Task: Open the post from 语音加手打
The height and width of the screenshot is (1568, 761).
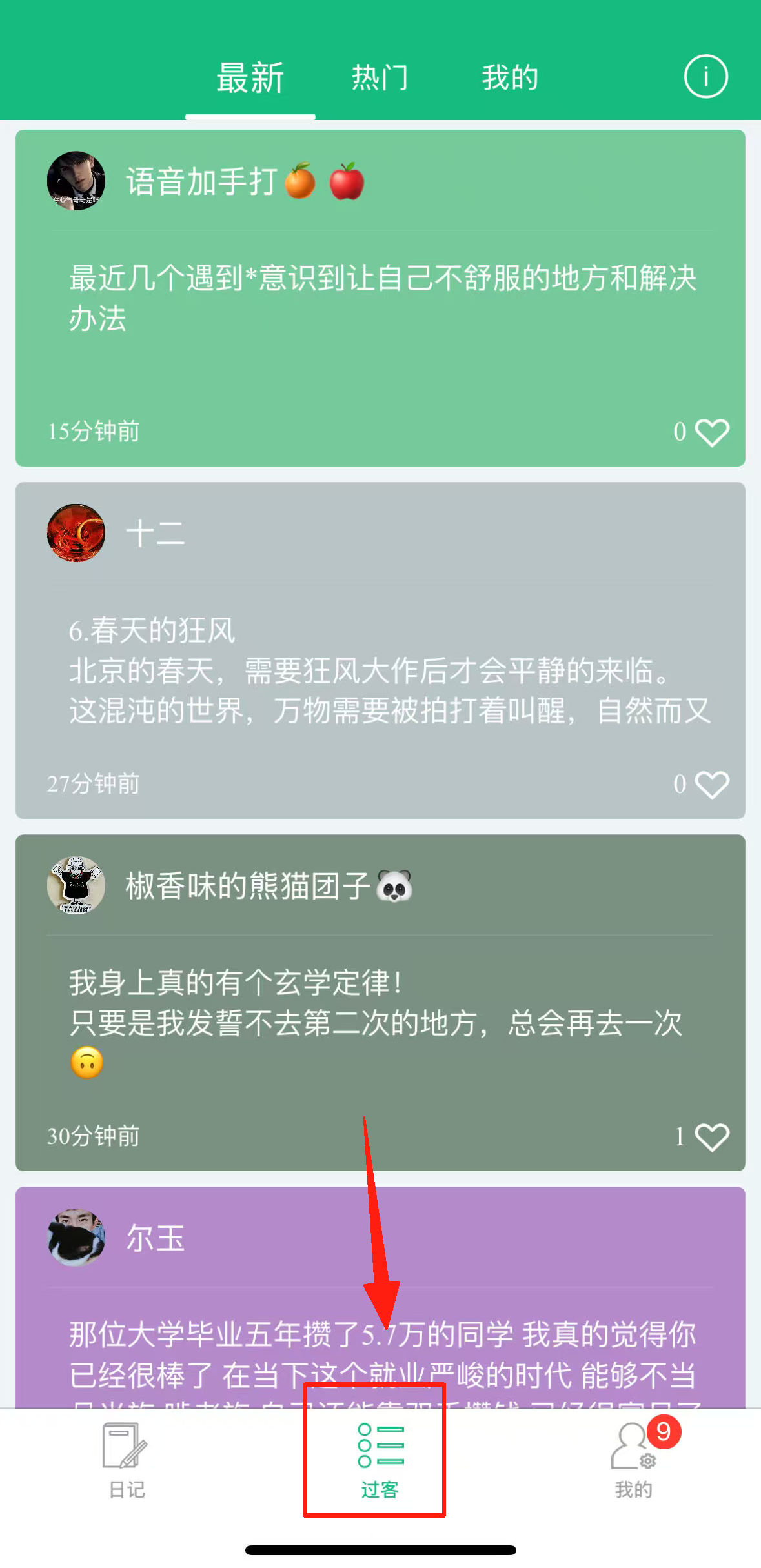Action: (381, 298)
